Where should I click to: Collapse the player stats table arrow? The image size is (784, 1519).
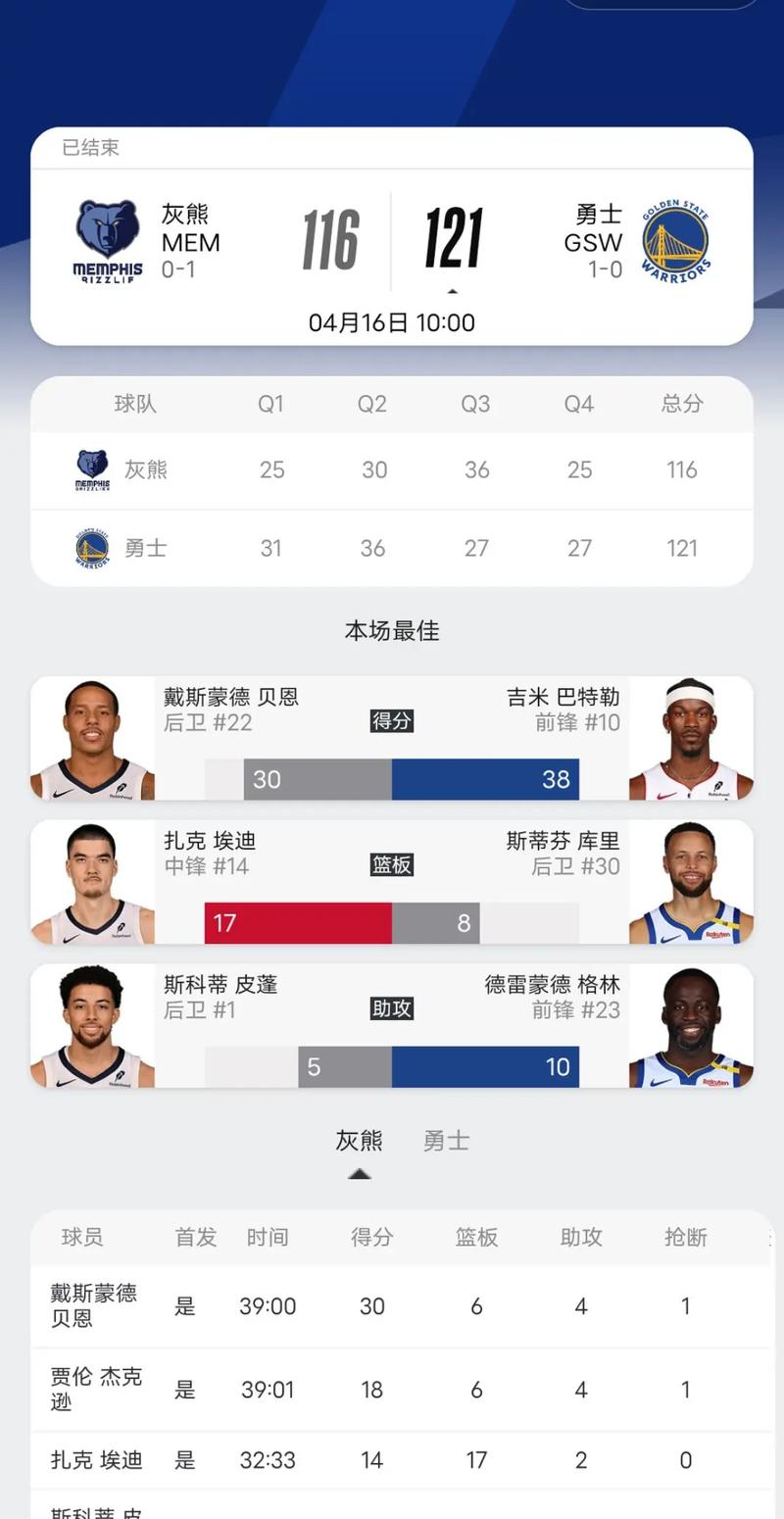[359, 1172]
